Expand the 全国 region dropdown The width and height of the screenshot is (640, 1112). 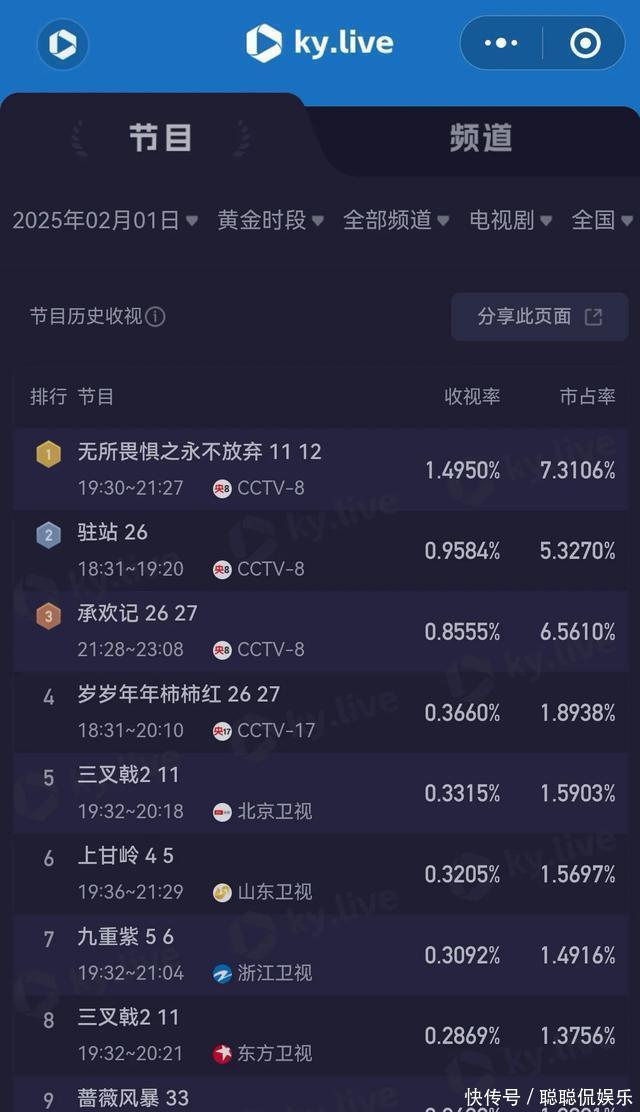pos(602,220)
